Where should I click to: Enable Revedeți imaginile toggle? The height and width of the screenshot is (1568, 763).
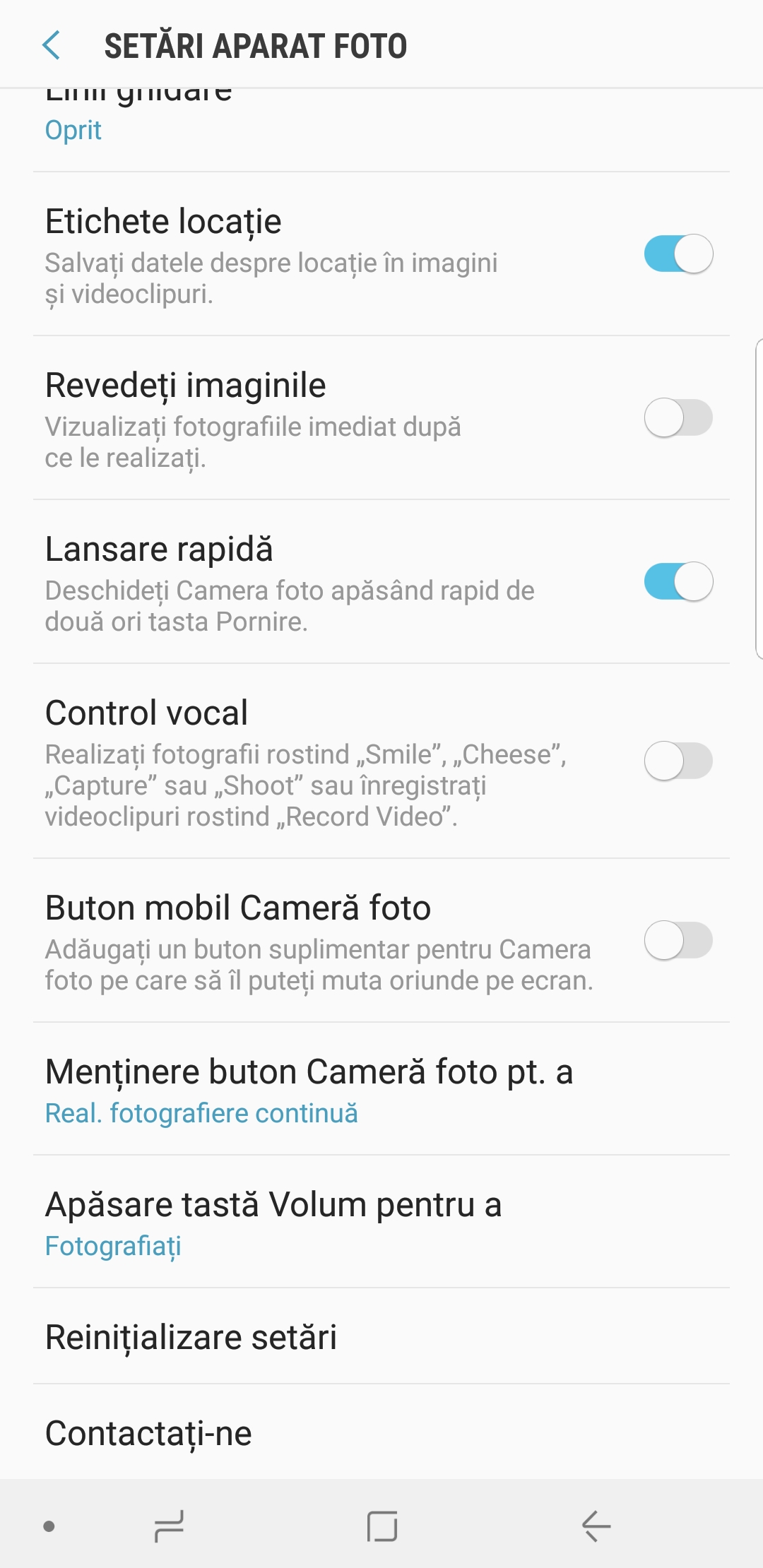click(678, 418)
